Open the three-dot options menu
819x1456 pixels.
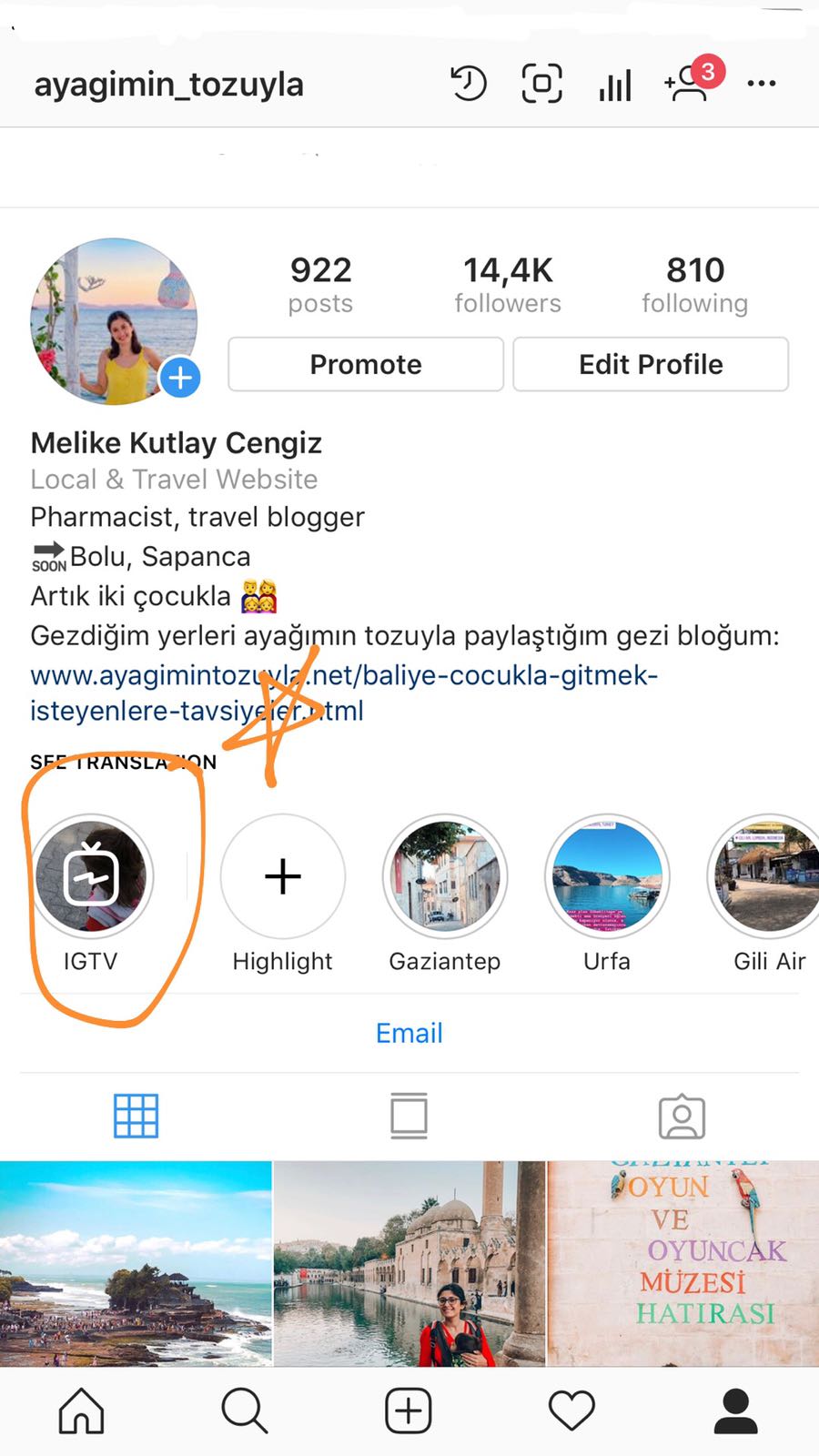pyautogui.click(x=762, y=84)
